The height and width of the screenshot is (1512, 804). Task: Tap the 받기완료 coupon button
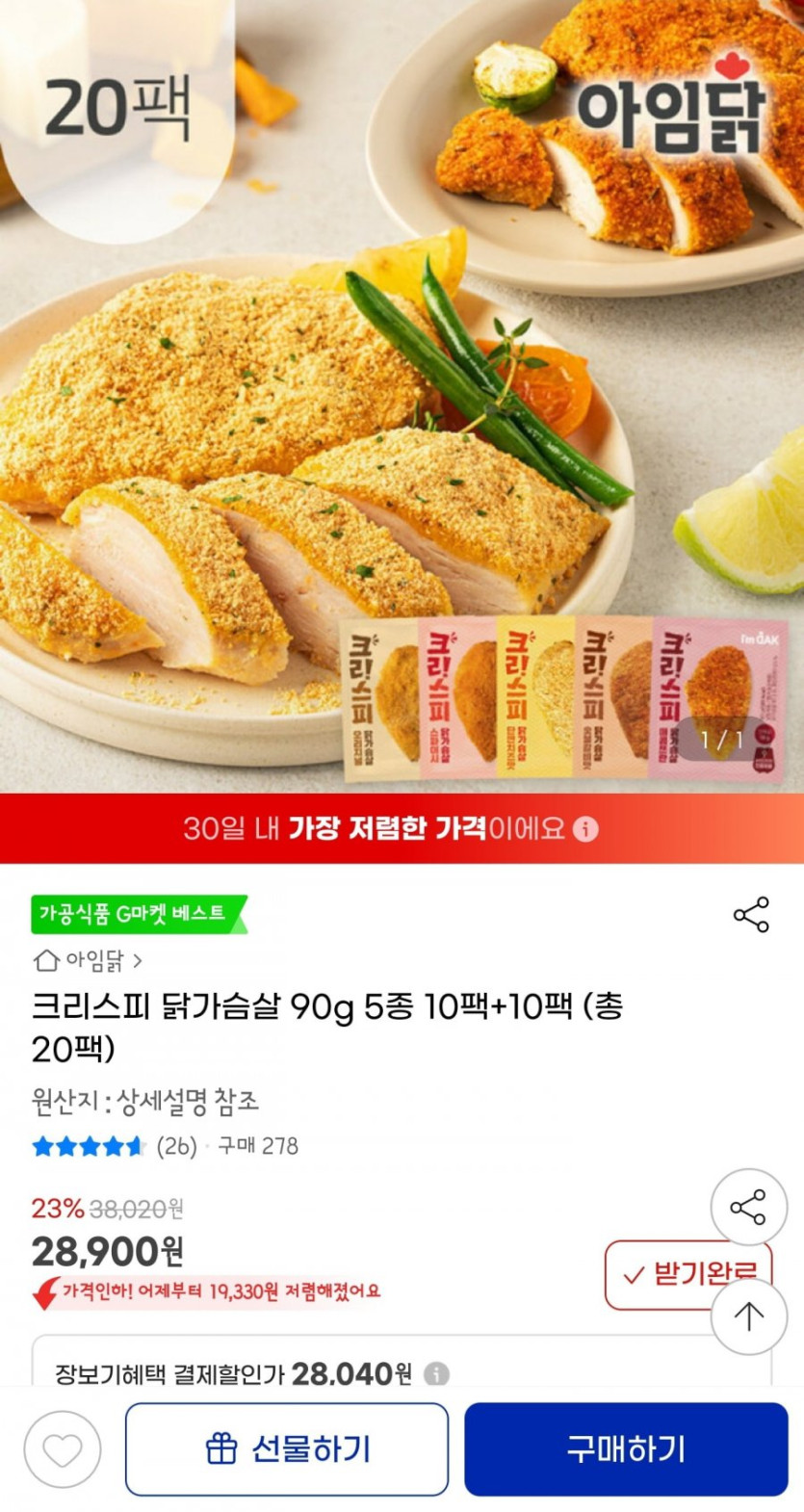pyautogui.click(x=688, y=1274)
